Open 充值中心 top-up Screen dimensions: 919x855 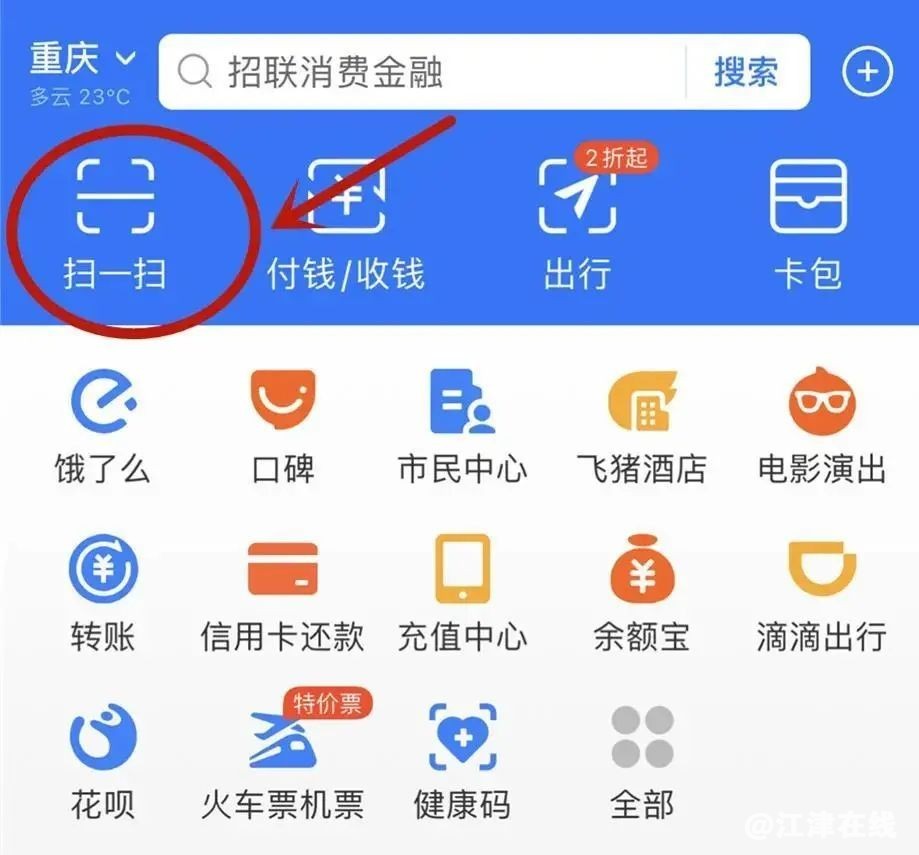(462, 593)
